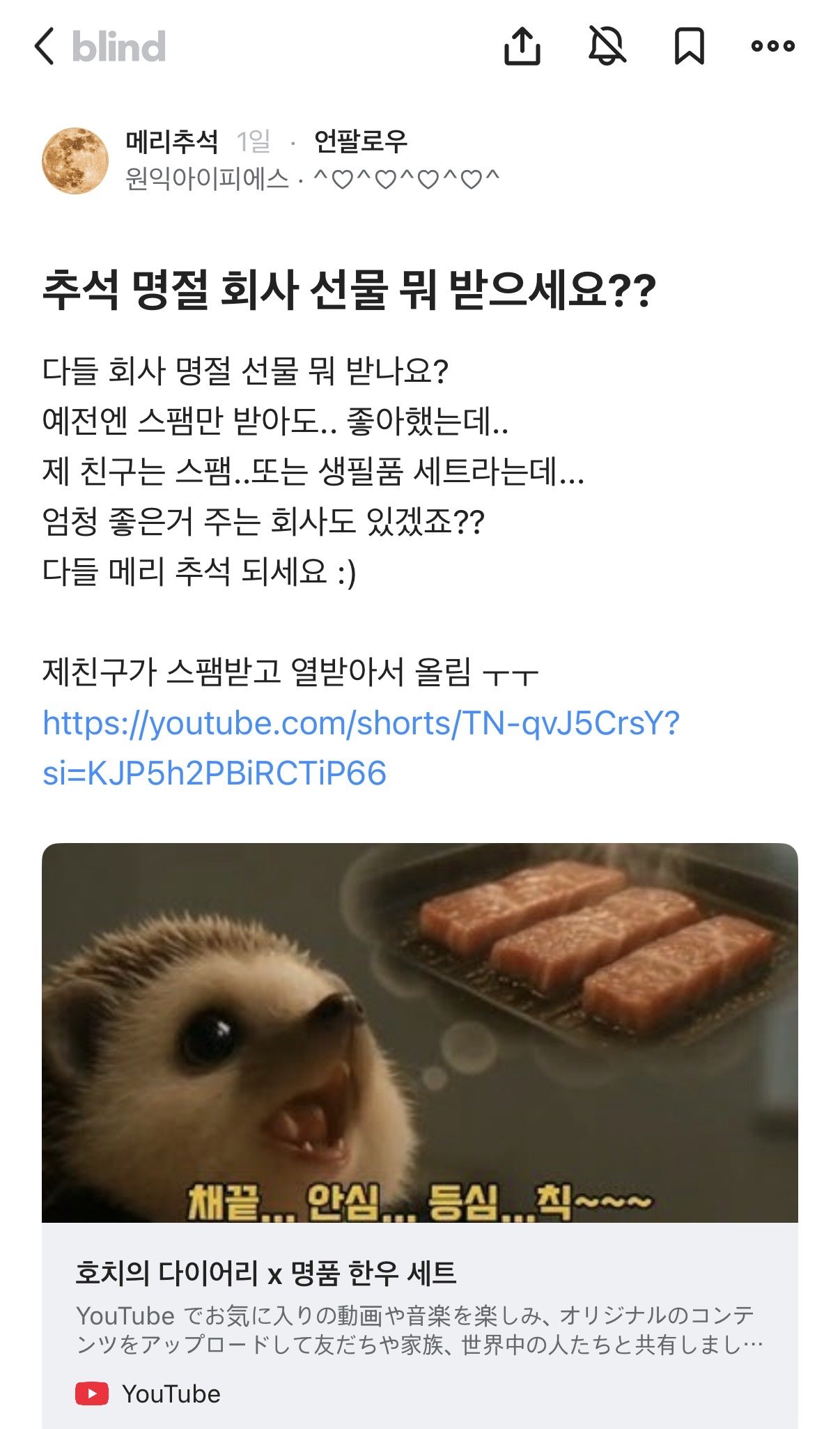This screenshot has width=840, height=1429.
Task: Share this Blind post
Action: [522, 47]
